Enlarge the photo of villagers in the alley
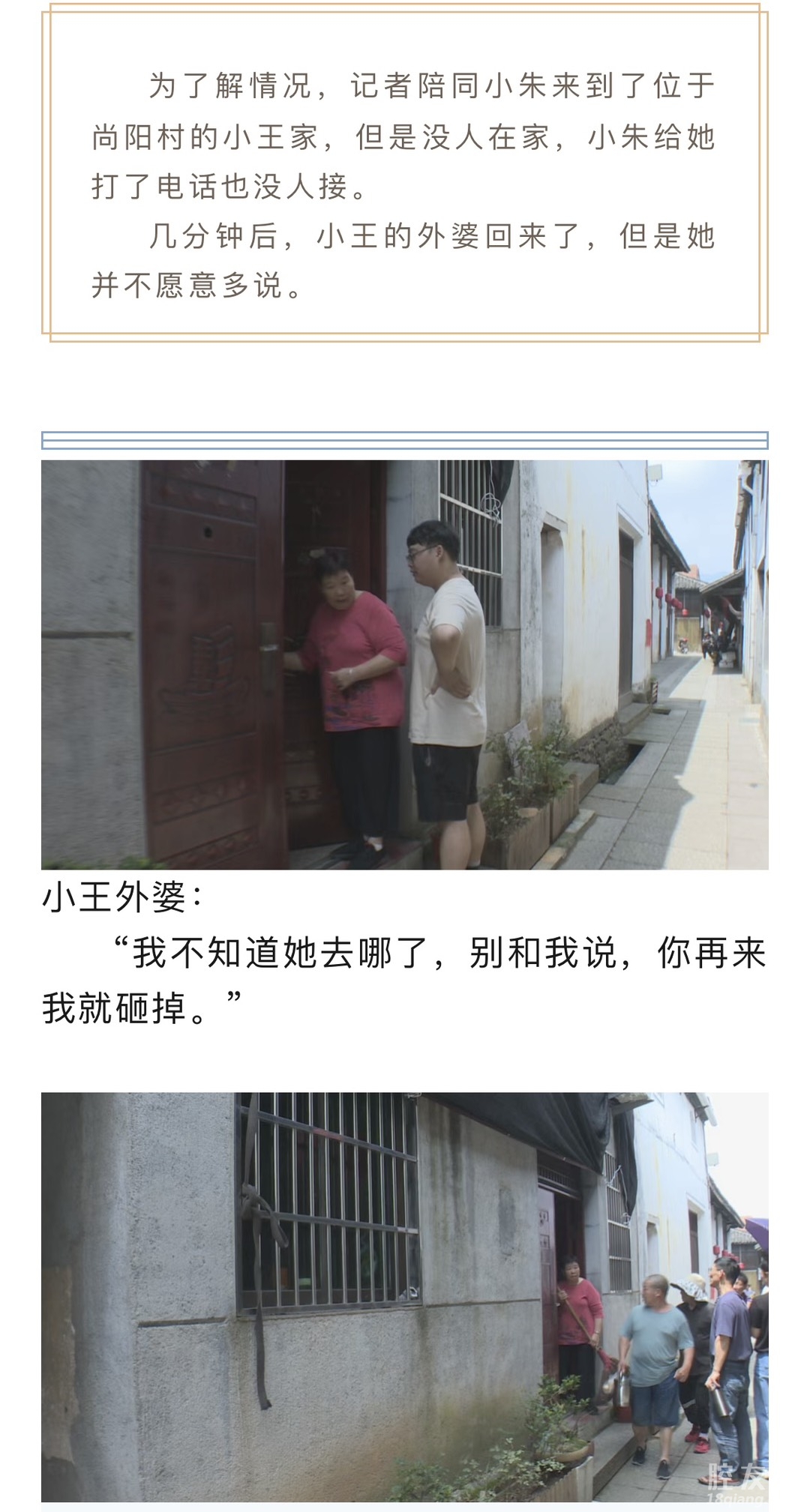Screen dimensions: 810x1512 click(405, 1297)
